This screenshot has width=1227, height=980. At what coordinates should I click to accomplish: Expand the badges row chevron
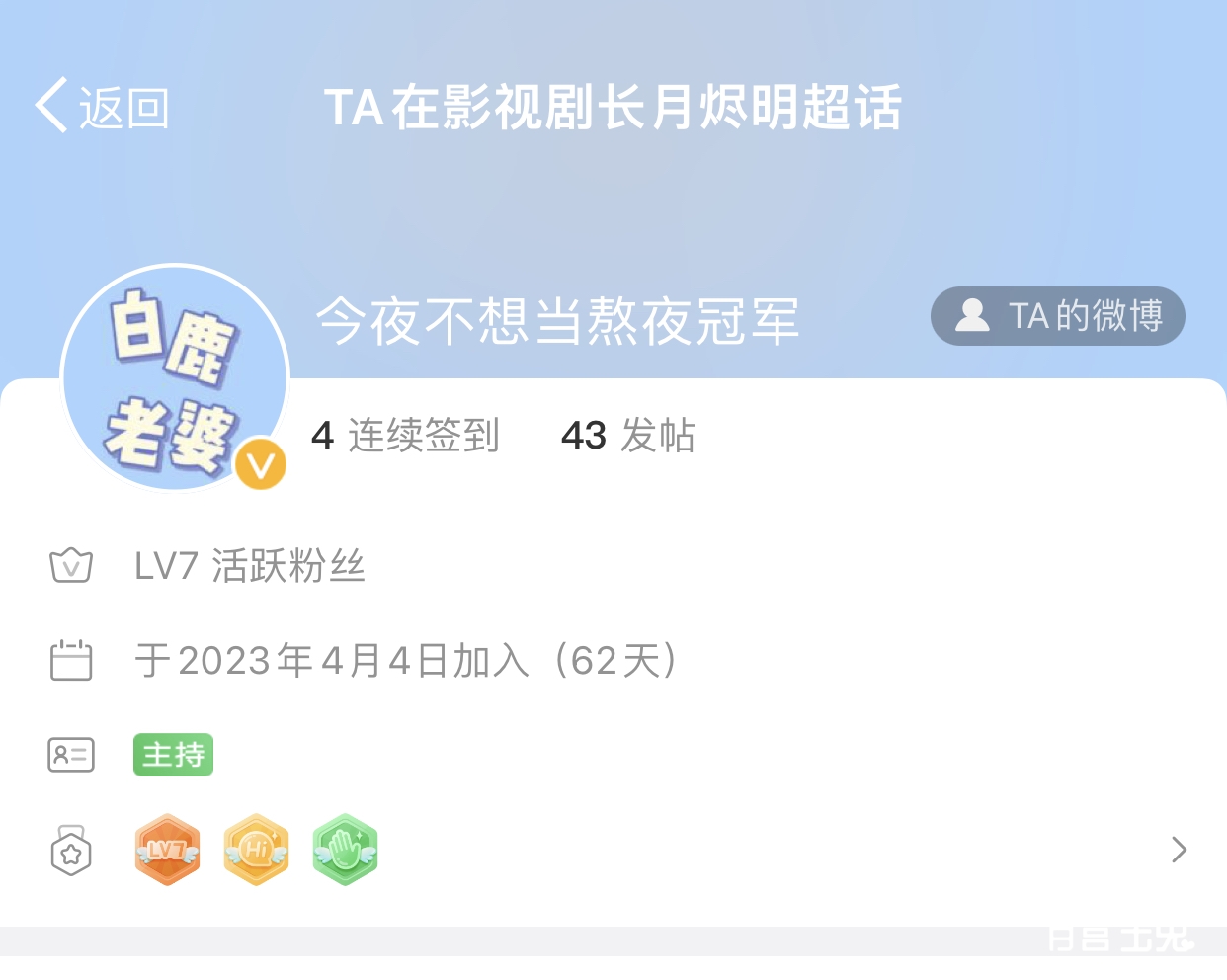click(1178, 850)
